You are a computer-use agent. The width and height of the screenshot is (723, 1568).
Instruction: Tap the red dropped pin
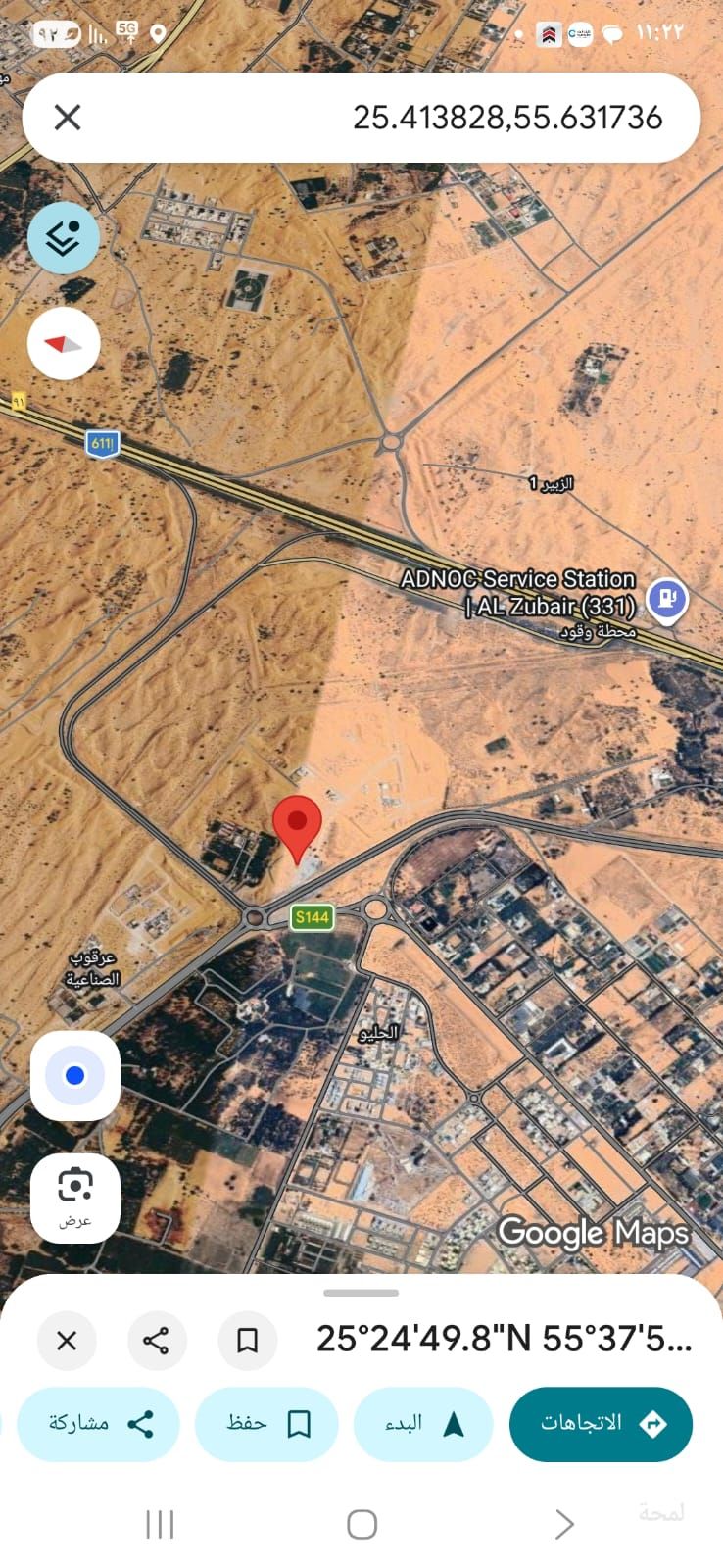(297, 826)
